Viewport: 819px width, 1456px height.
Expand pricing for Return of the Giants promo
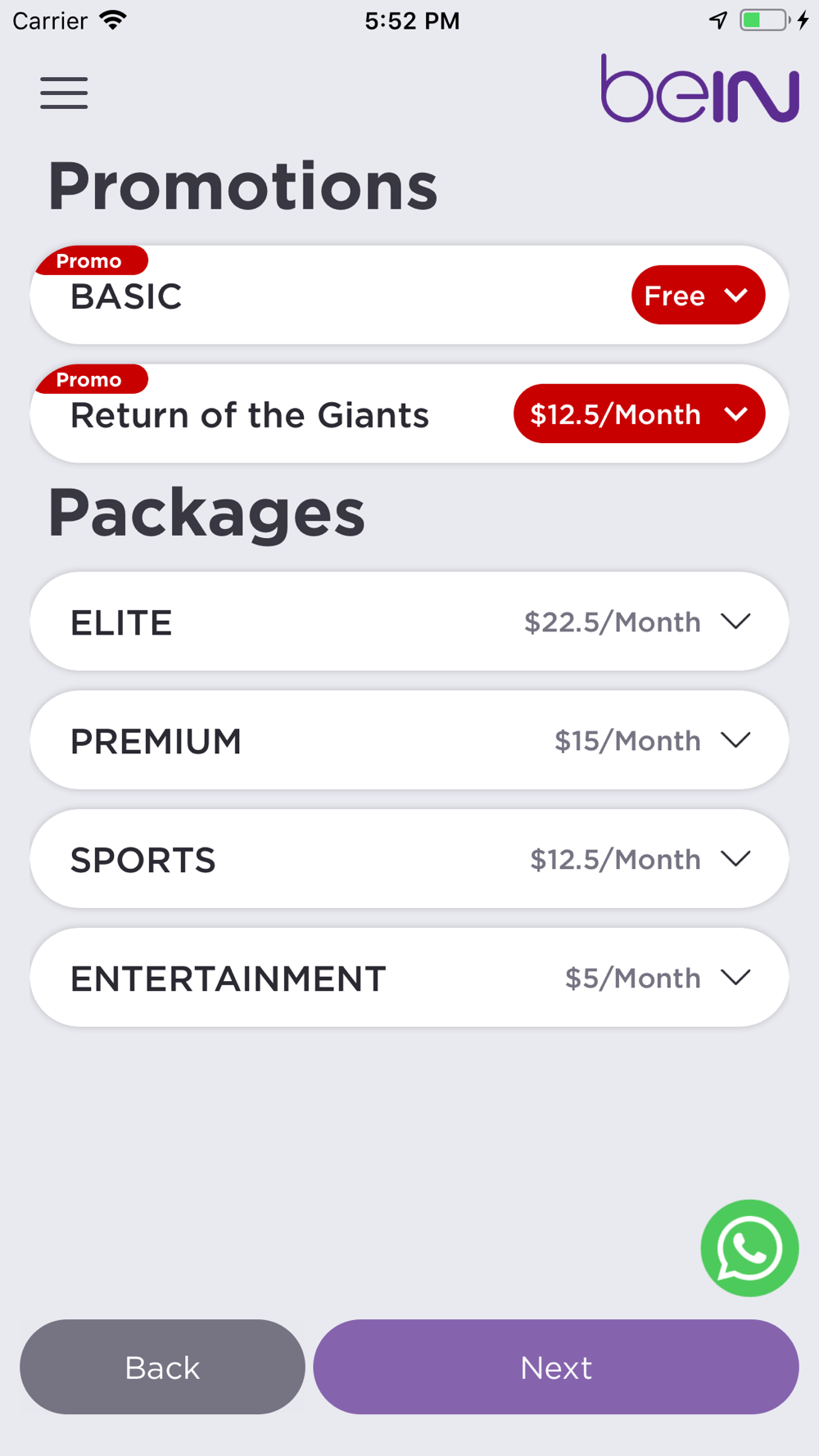[x=639, y=414]
